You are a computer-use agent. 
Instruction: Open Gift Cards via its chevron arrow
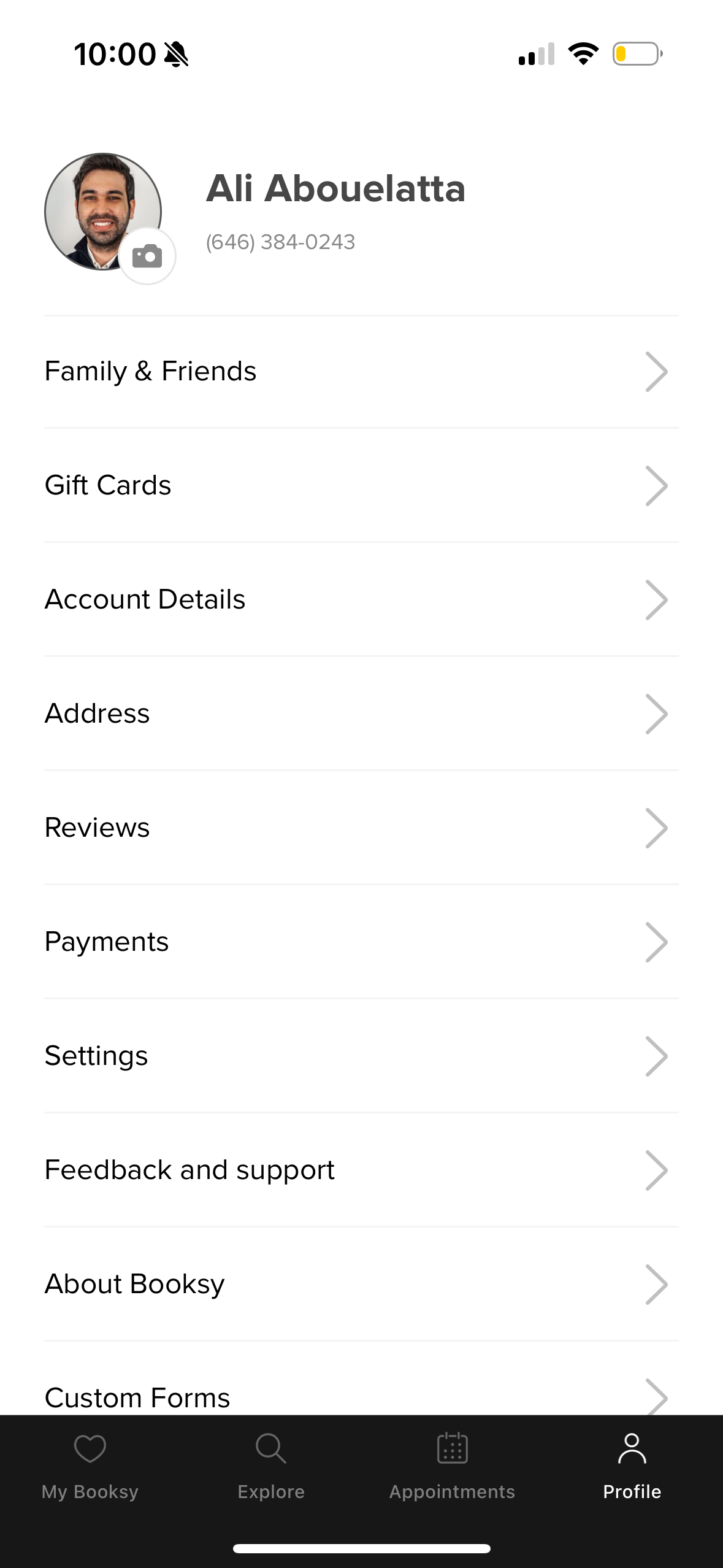[657, 485]
